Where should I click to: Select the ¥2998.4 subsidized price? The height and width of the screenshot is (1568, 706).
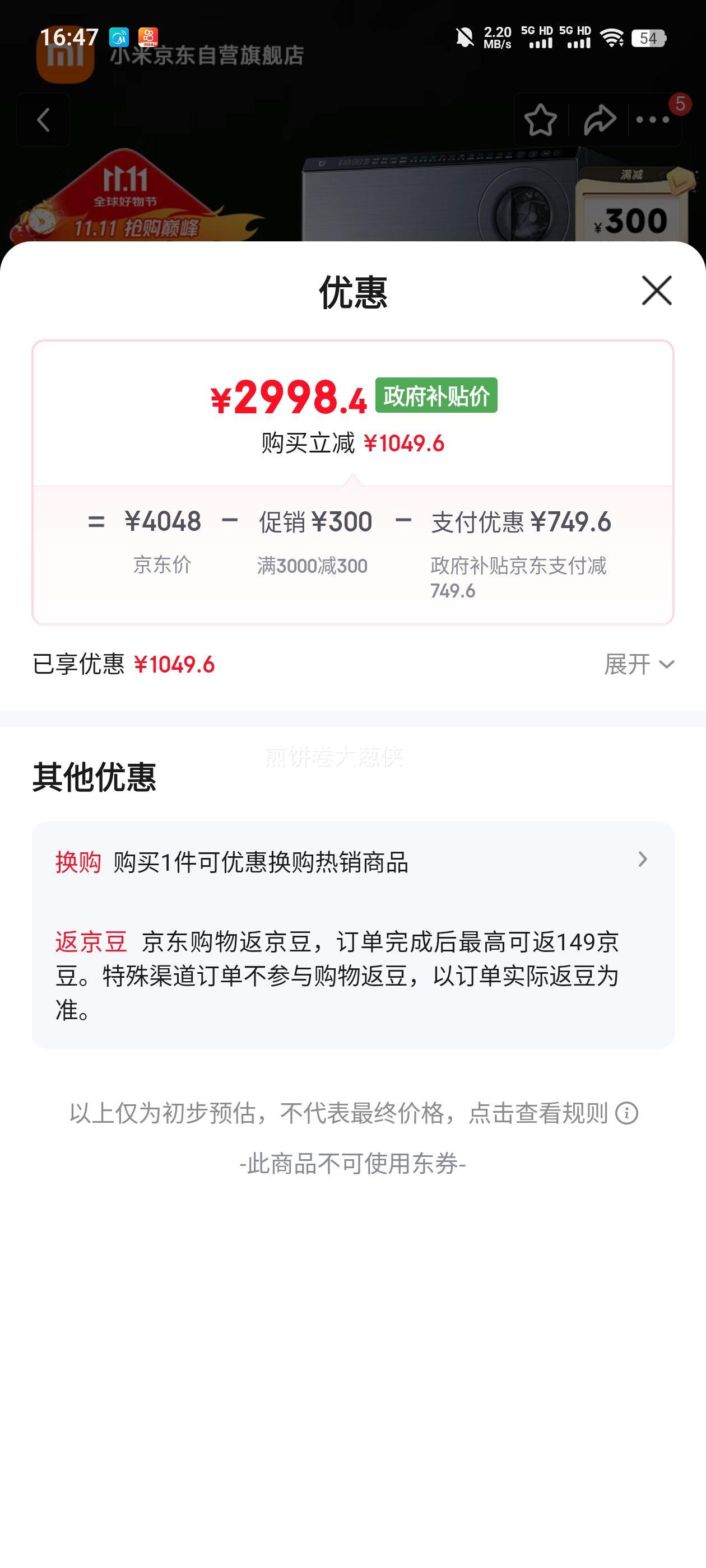[289, 397]
